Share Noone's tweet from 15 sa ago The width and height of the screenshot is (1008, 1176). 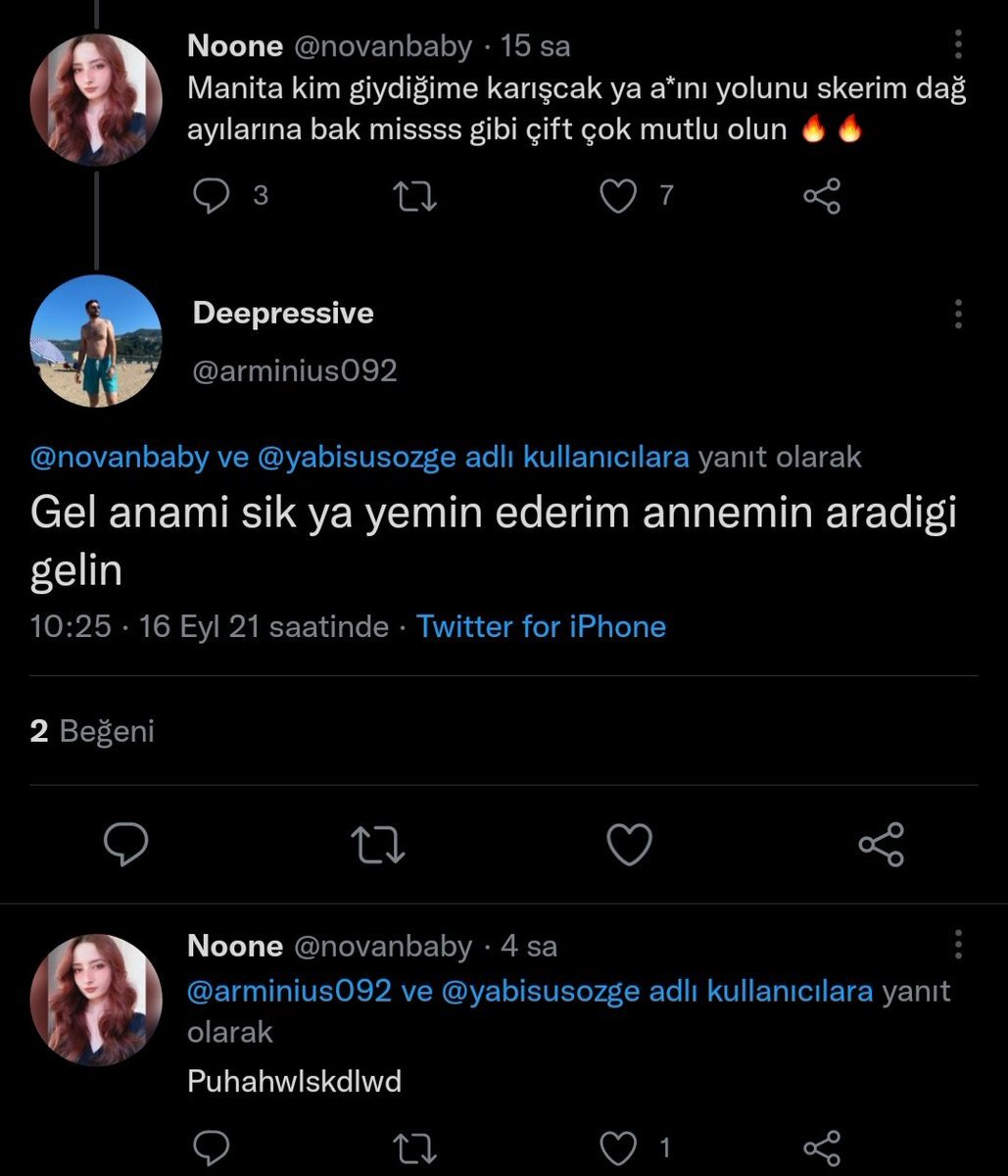coord(822,197)
